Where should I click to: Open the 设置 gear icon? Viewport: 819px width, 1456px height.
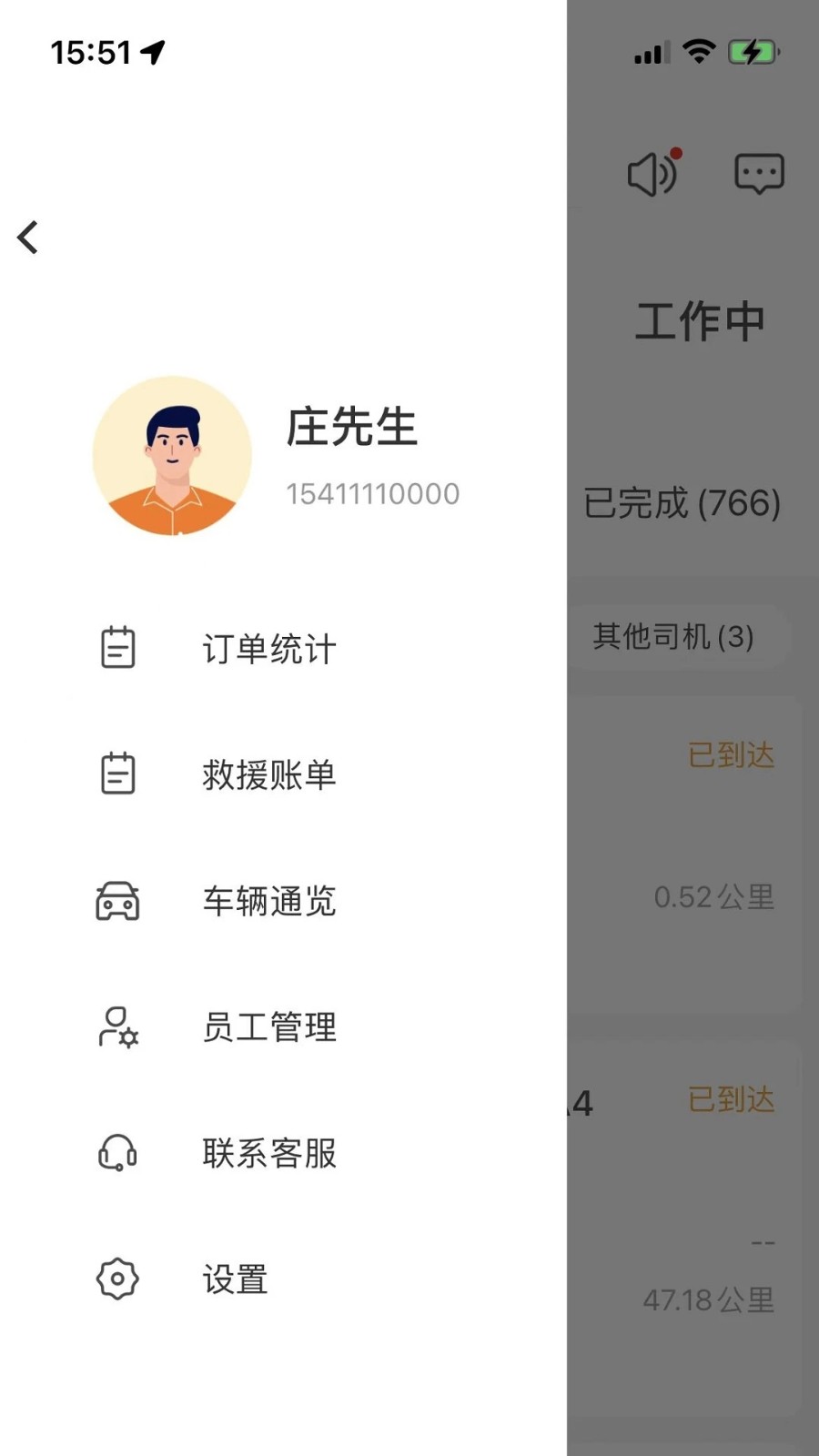(x=117, y=1279)
